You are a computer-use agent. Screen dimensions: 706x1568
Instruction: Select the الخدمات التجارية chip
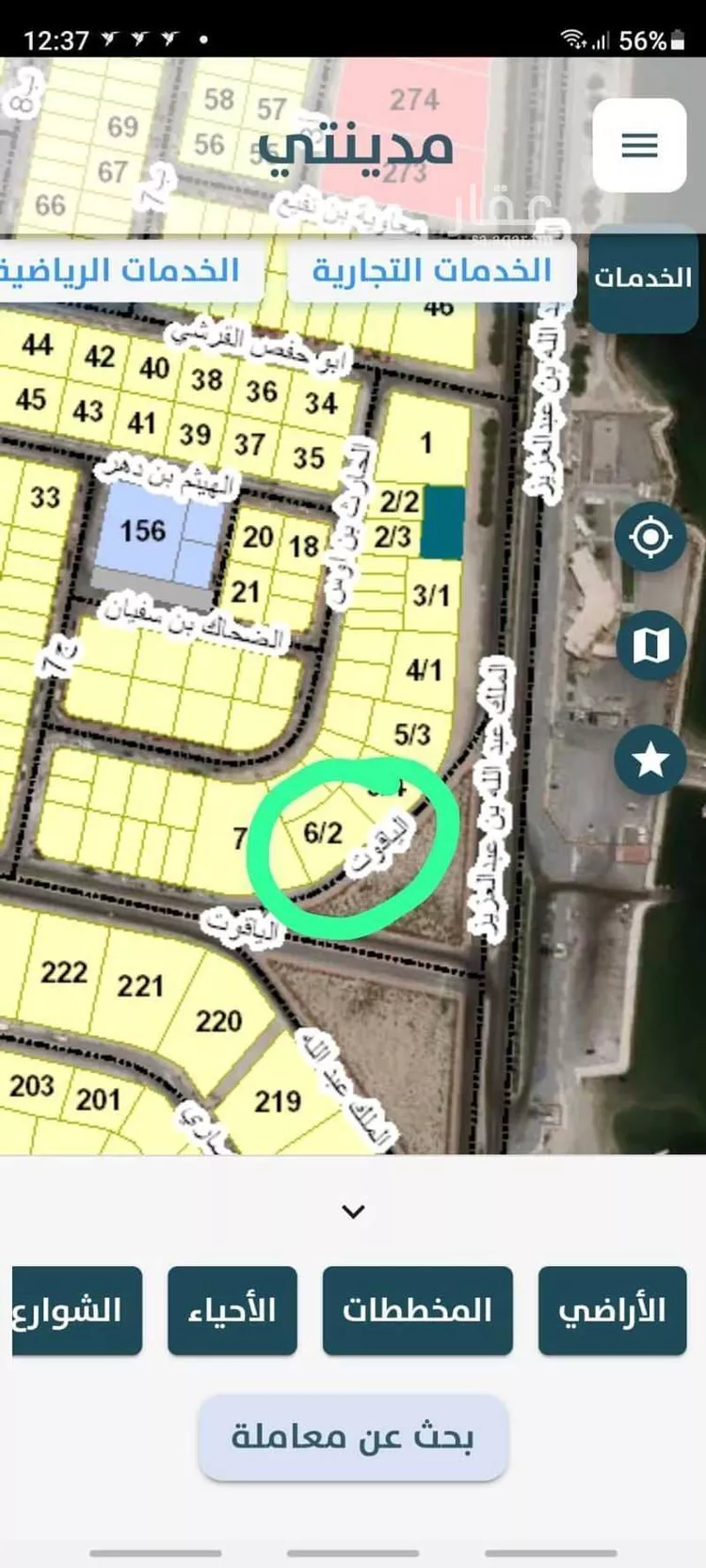(432, 271)
